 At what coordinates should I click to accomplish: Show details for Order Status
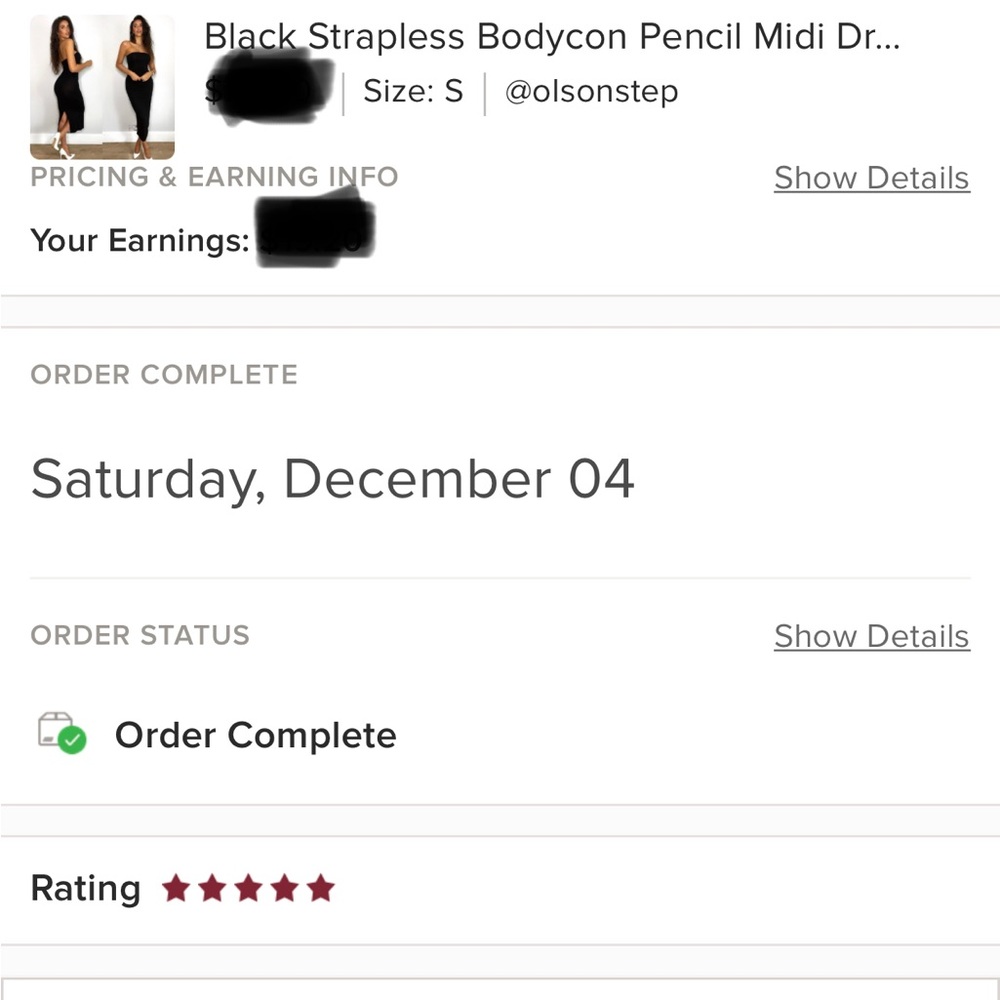(871, 636)
